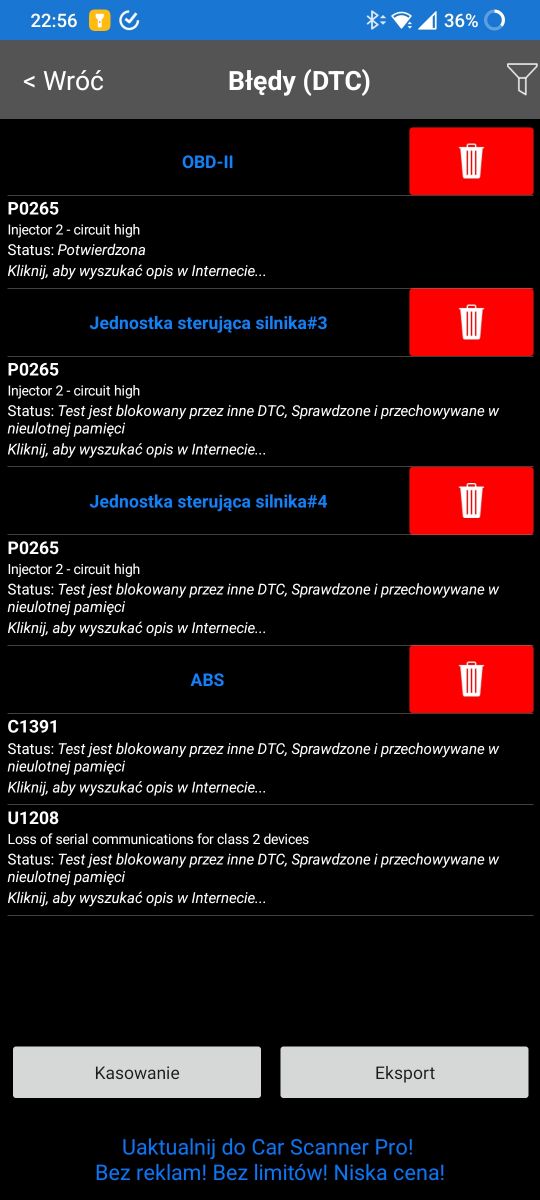Open the Car Scanner Pro upgrade link
The width and height of the screenshot is (540, 1200).
tap(269, 1160)
